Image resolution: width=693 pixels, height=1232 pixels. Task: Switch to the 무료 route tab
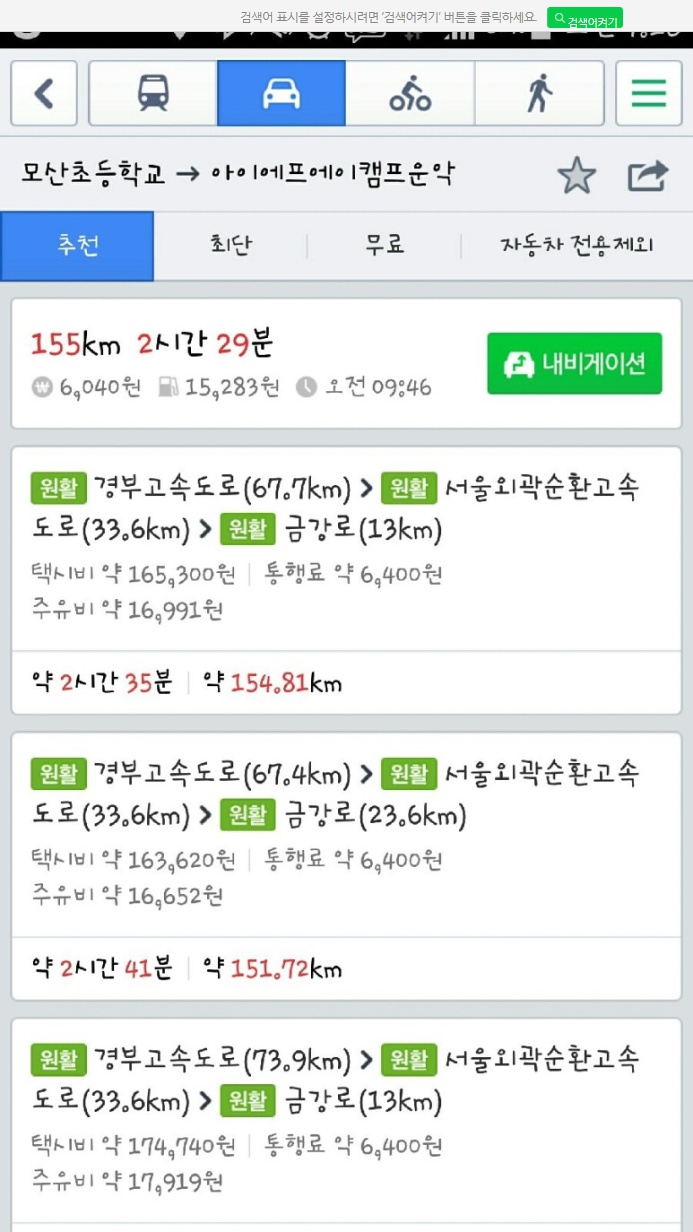click(x=384, y=246)
